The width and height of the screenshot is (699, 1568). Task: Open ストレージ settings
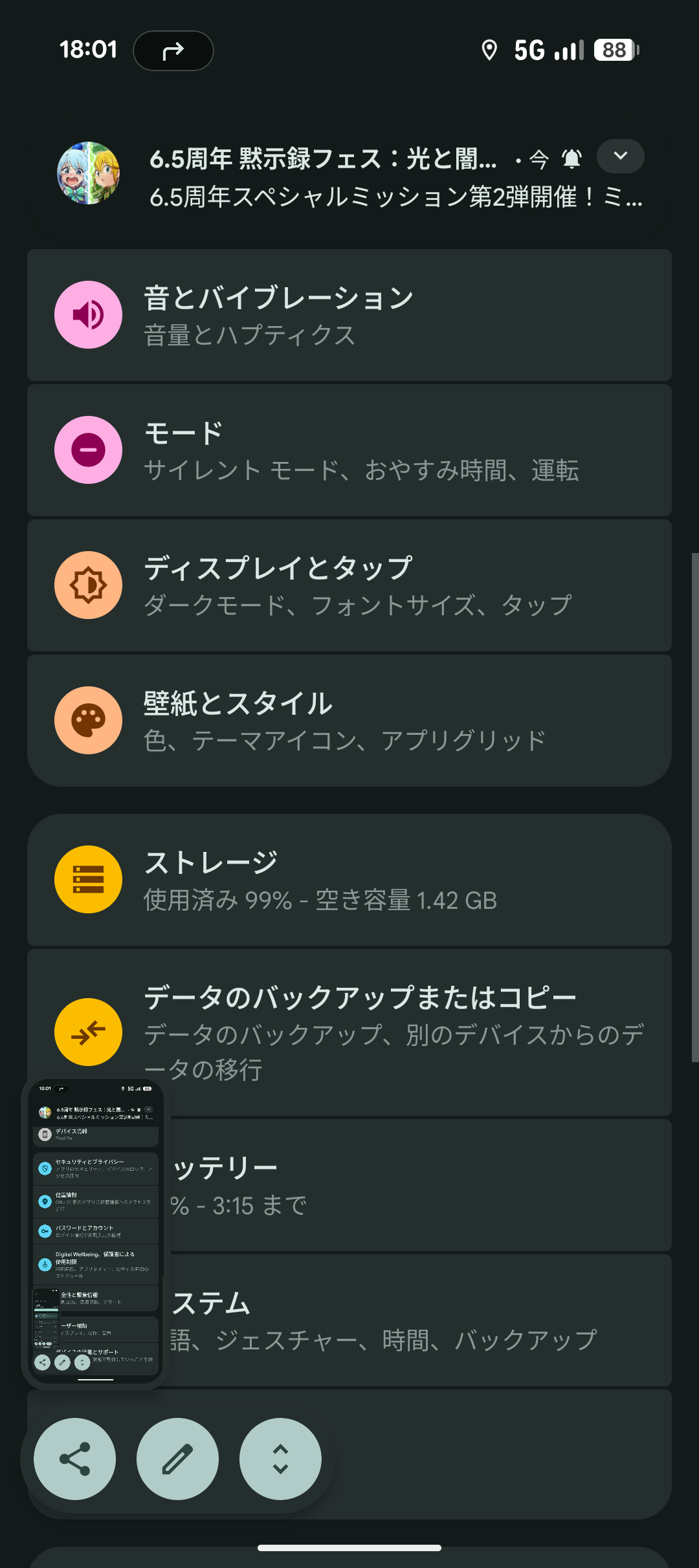tap(349, 880)
